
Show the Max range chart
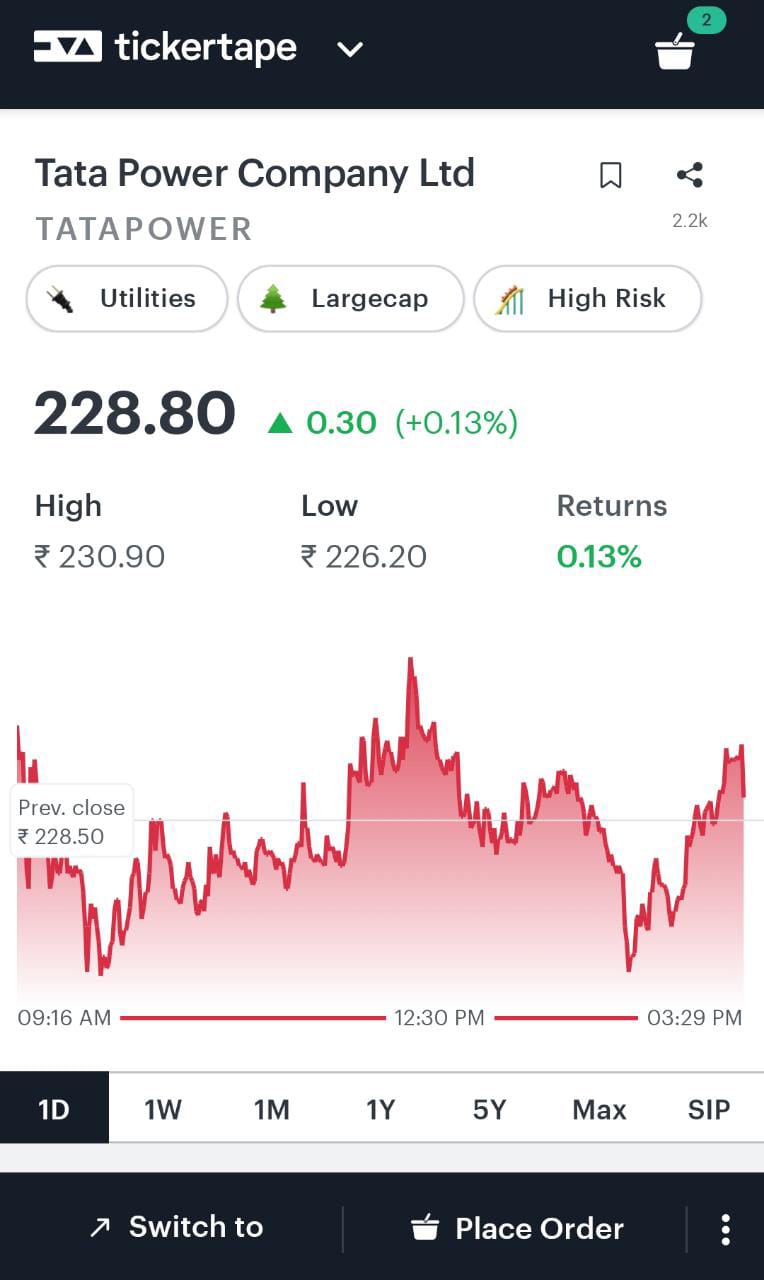pyautogui.click(x=599, y=1109)
